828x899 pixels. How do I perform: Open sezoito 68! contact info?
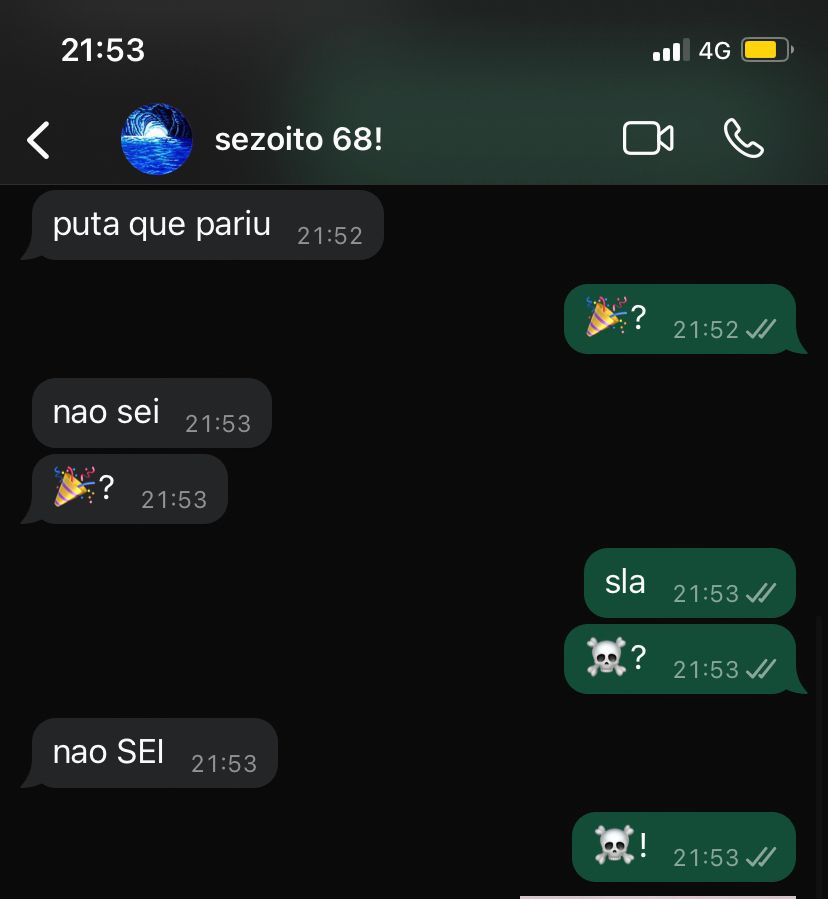click(x=298, y=140)
